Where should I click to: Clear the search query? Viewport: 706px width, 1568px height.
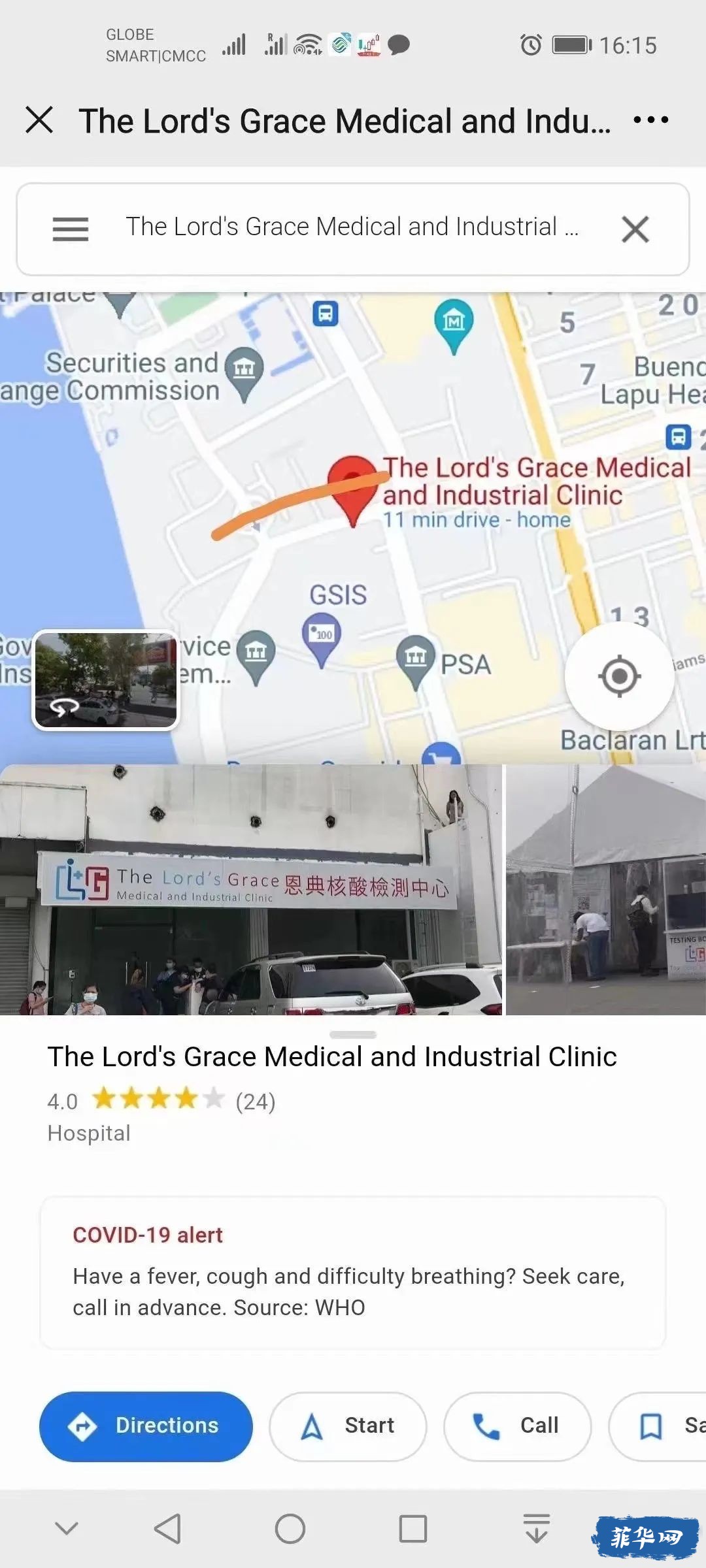pyautogui.click(x=635, y=229)
